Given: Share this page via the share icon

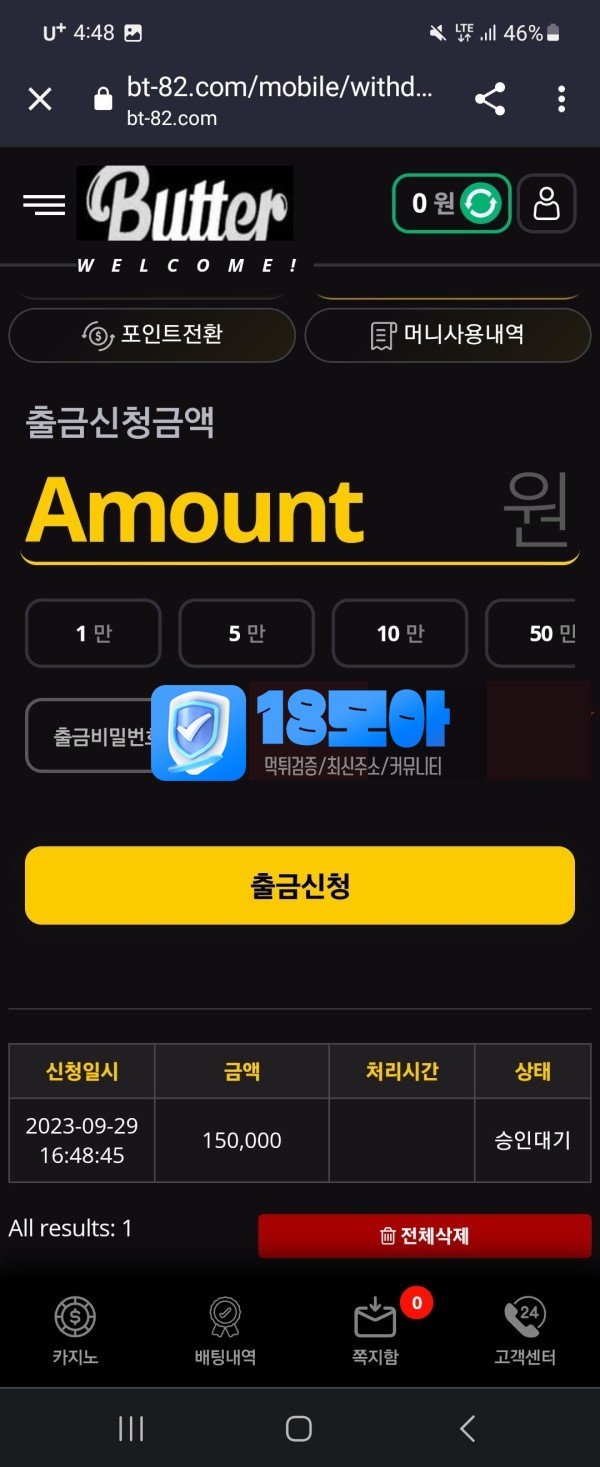Looking at the screenshot, I should (489, 99).
